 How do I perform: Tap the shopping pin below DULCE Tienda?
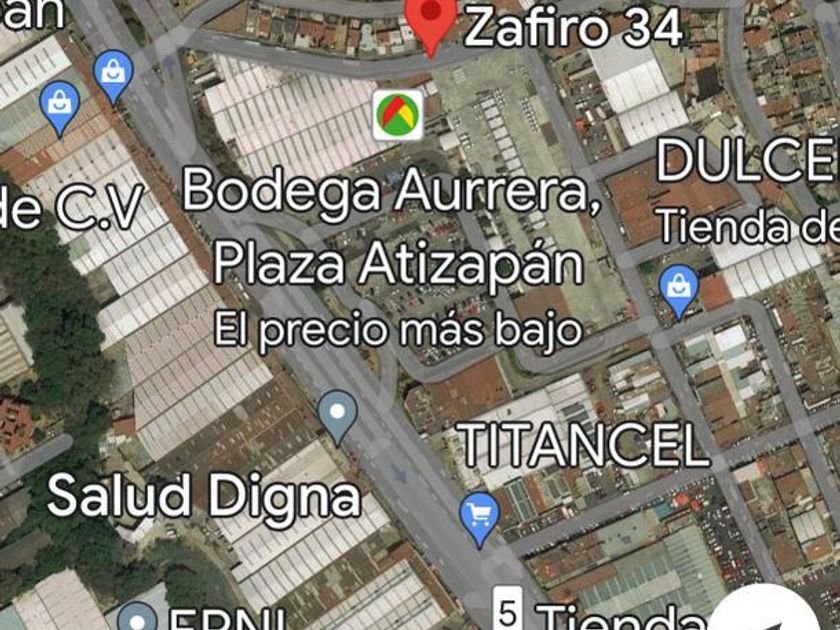pyautogui.click(x=680, y=290)
